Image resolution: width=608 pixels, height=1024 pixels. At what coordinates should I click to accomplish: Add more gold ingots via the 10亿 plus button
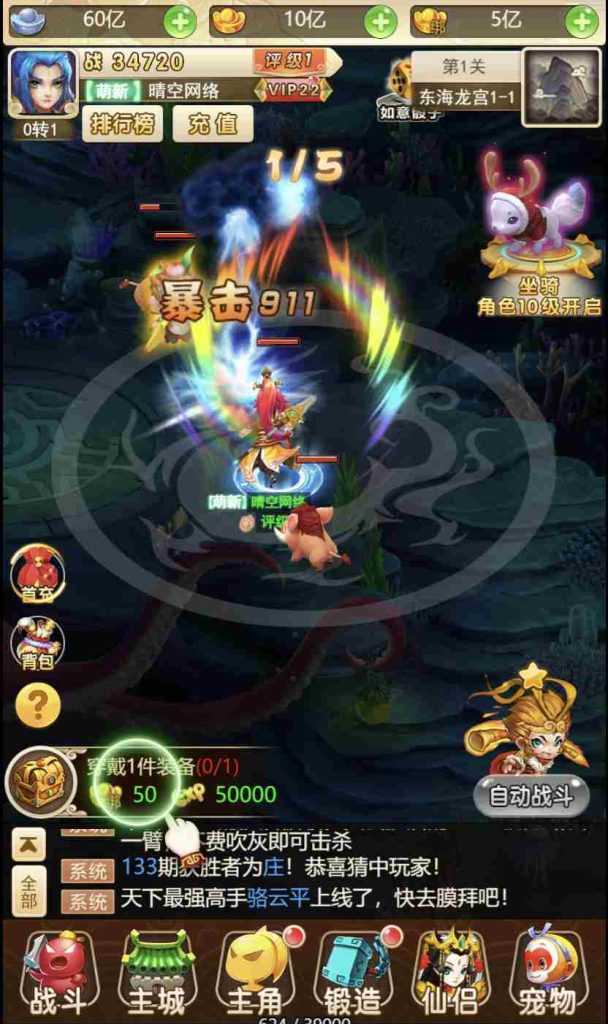(x=380, y=20)
